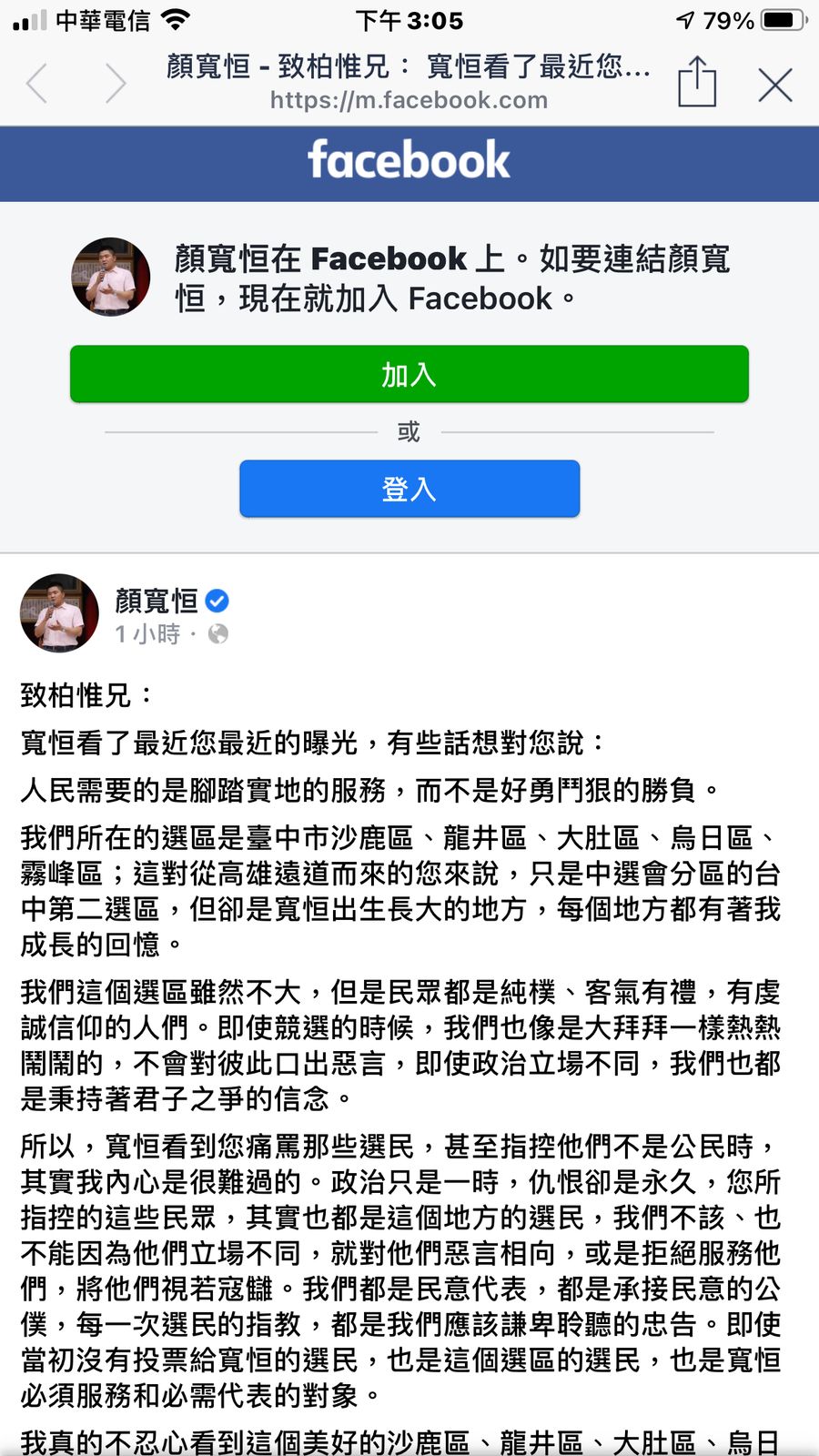The image size is (819, 1456).
Task: Open the Facebook logo header
Action: click(x=409, y=161)
